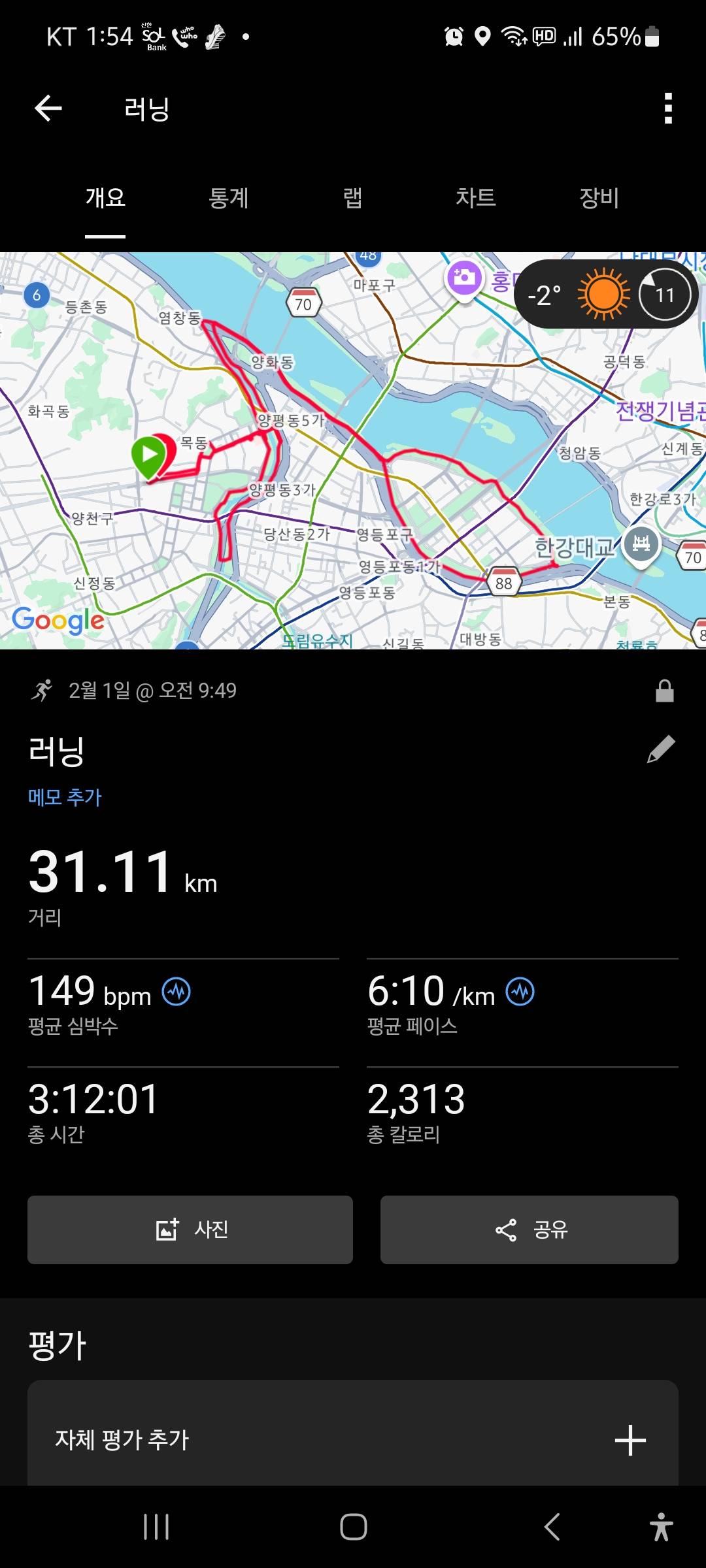Expand 자체 평가 추가 with the plus button
The width and height of the screenshot is (706, 1568).
point(630,1441)
